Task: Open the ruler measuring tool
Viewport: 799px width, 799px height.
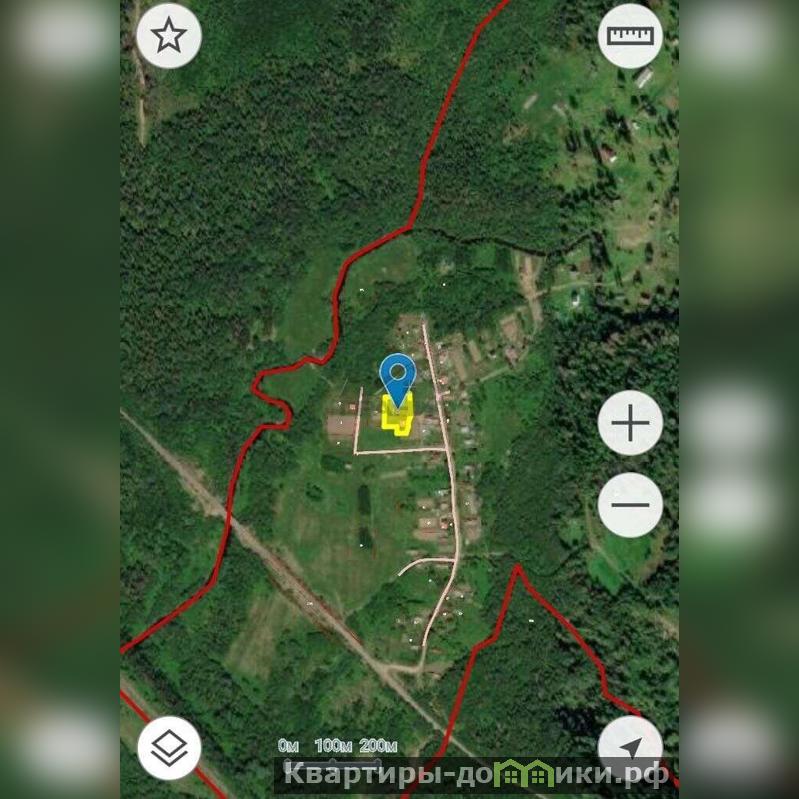Action: [630, 36]
